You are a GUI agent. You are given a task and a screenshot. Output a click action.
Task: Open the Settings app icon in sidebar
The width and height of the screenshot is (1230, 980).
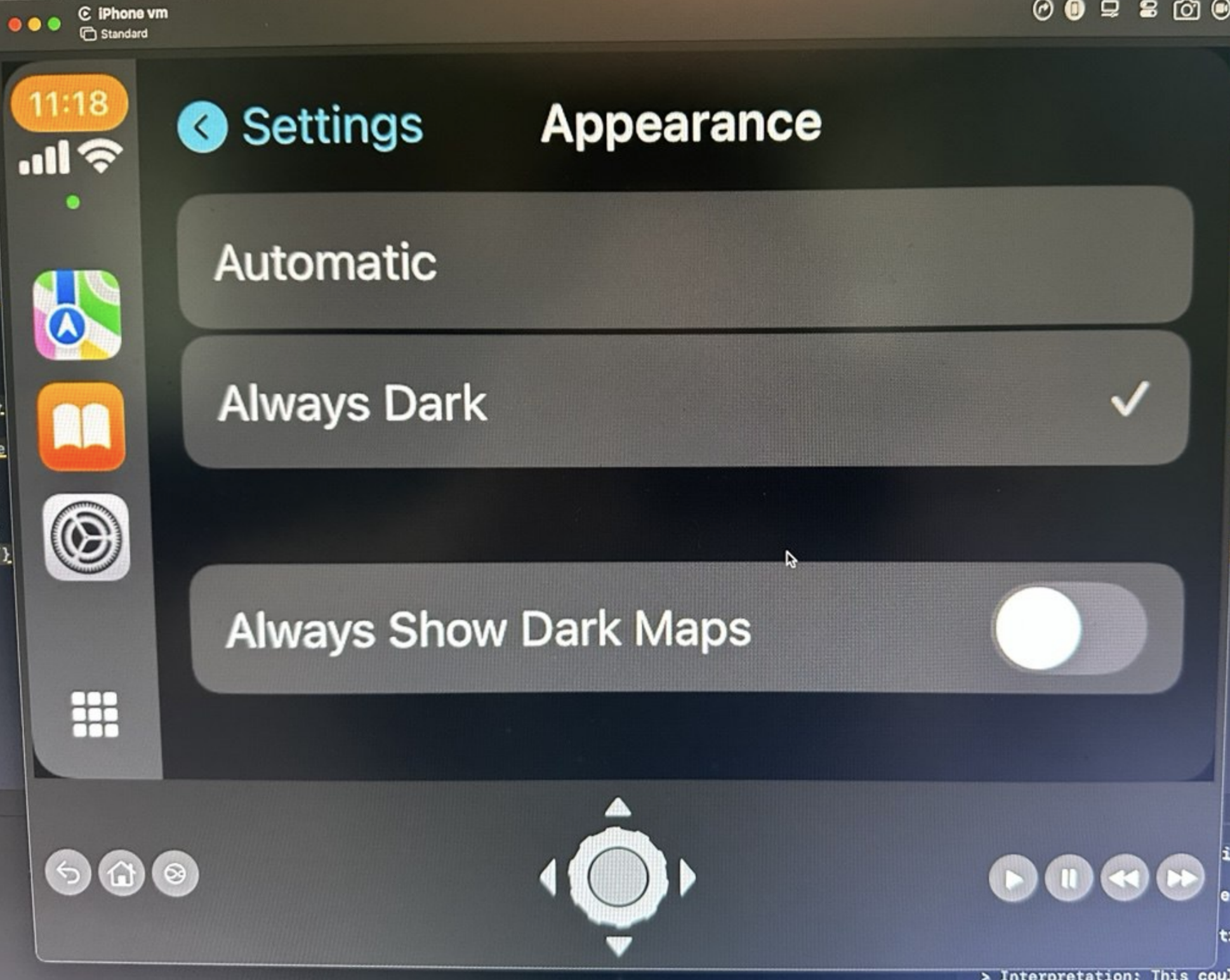pyautogui.click(x=86, y=538)
